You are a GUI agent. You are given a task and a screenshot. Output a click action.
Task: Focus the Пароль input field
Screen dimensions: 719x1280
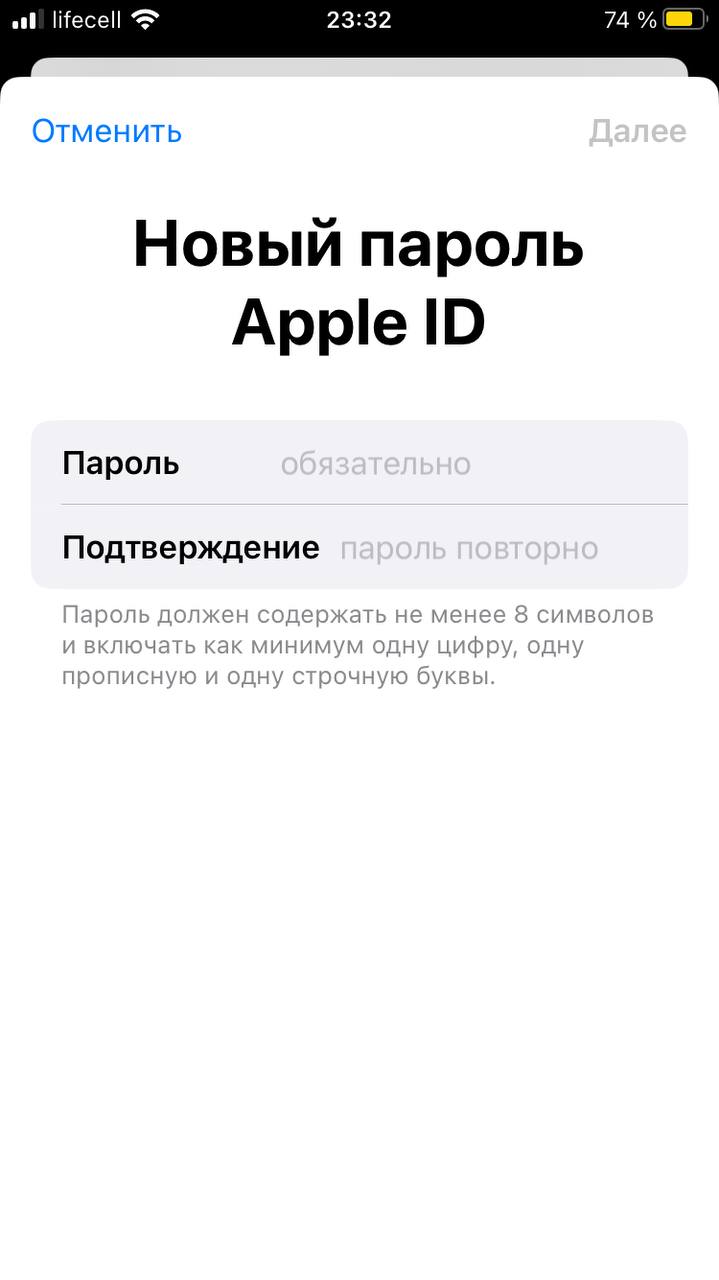click(x=359, y=463)
